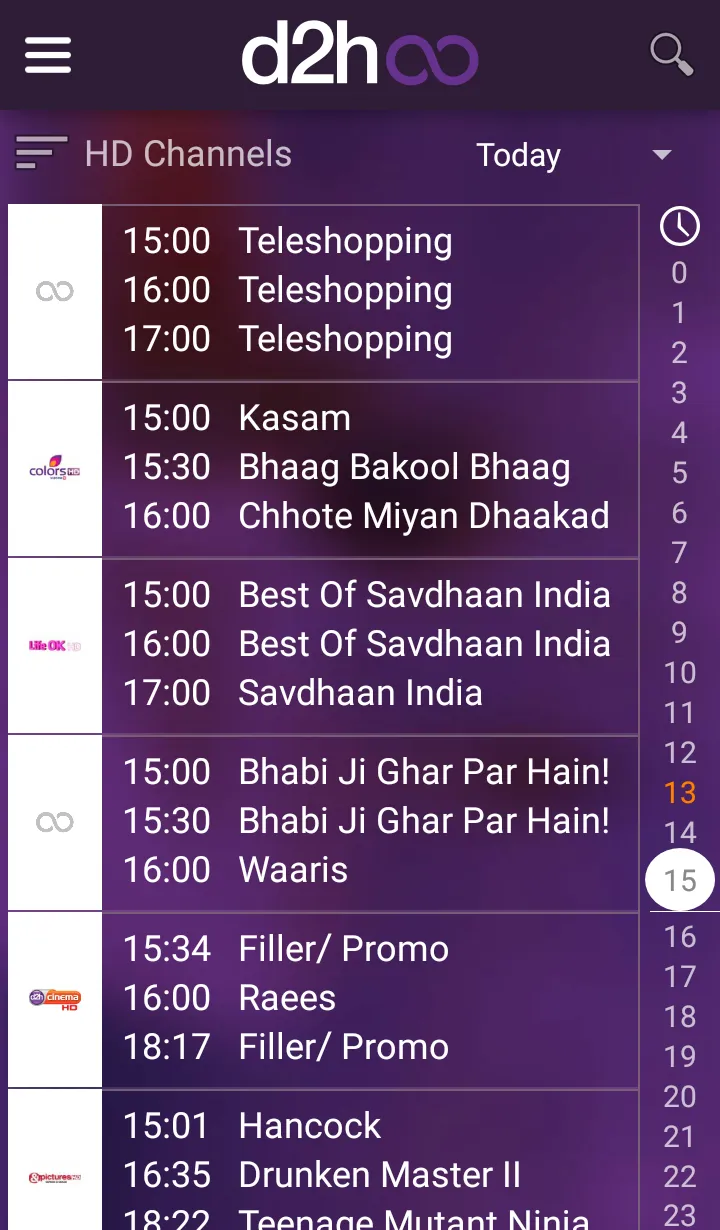Open the HD Channels category selector

click(189, 153)
